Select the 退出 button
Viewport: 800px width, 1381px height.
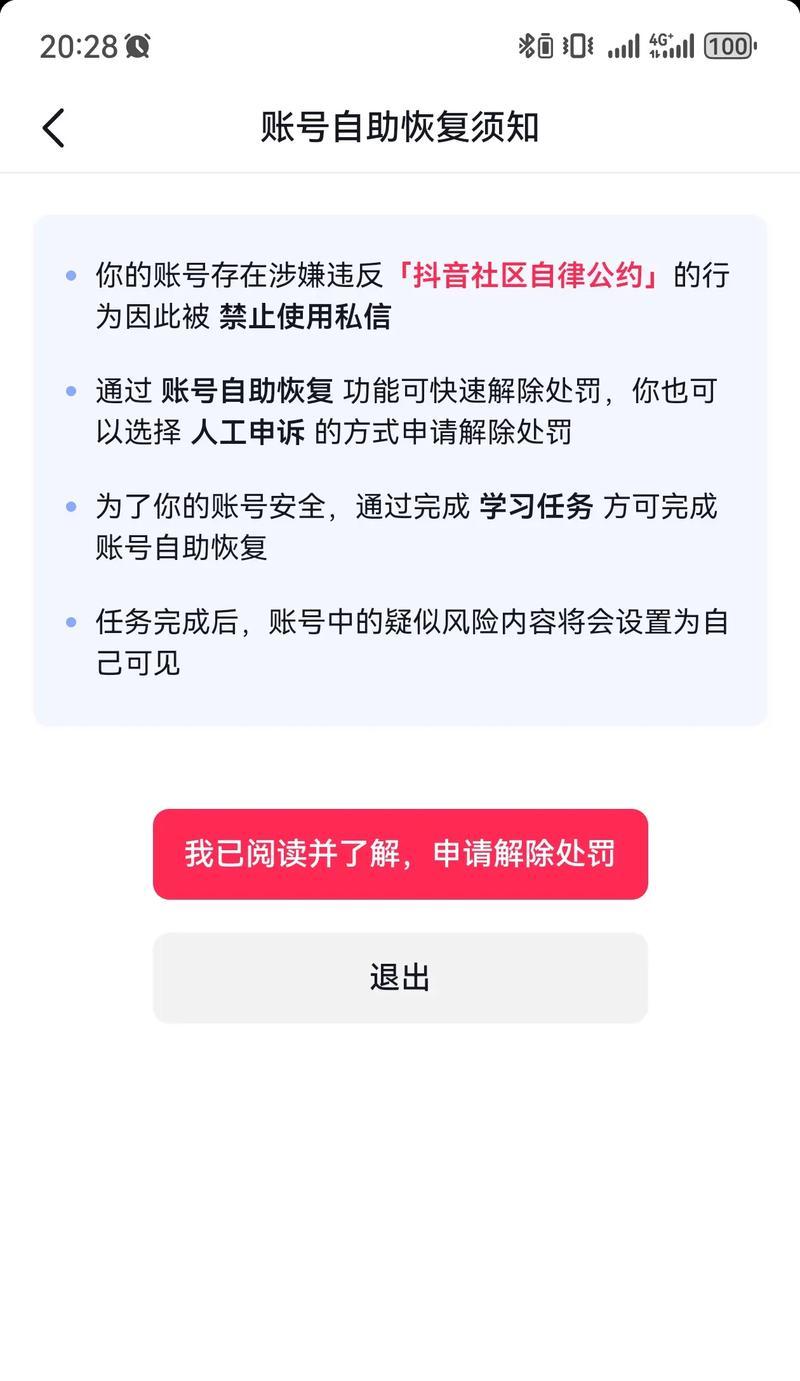(400, 977)
